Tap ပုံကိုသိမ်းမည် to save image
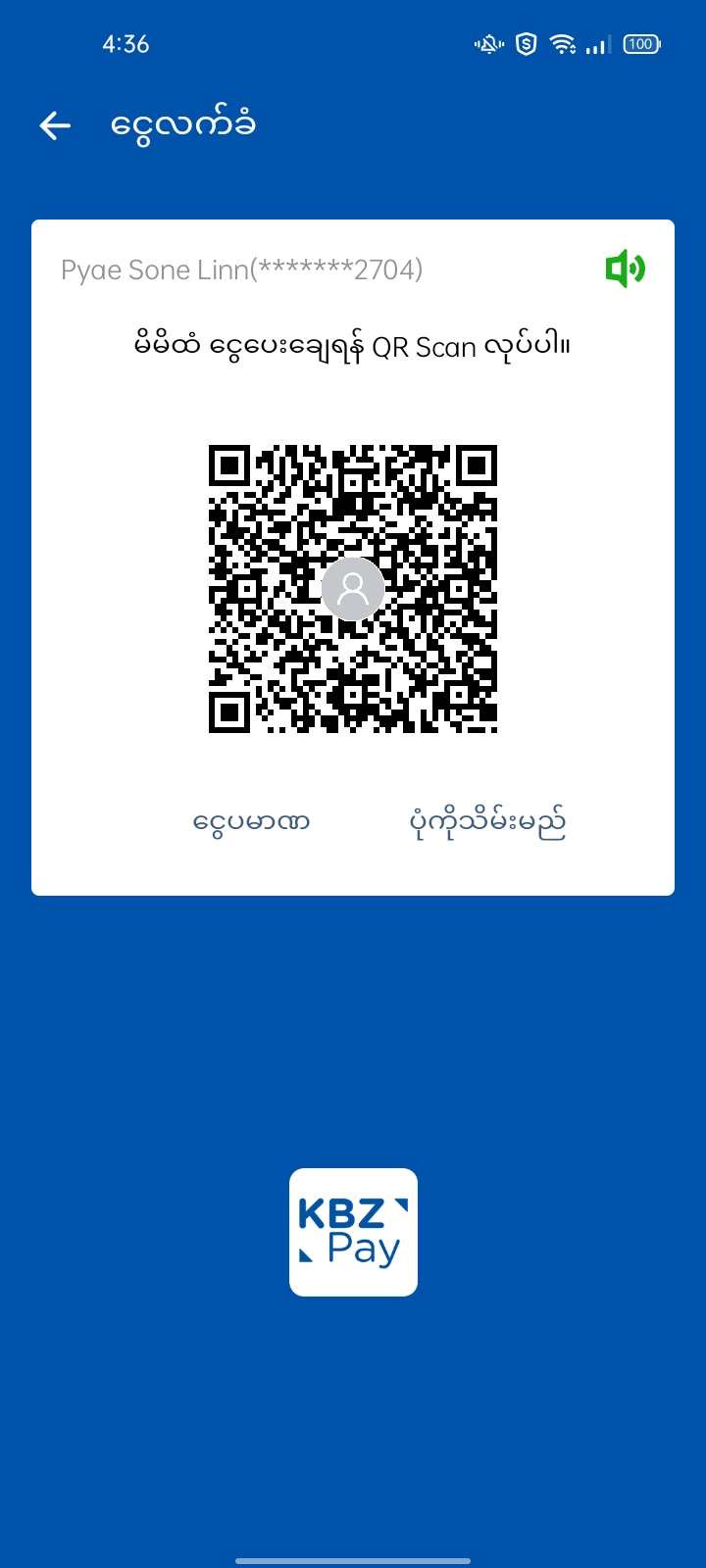Viewport: 706px width, 1568px height. click(x=487, y=823)
